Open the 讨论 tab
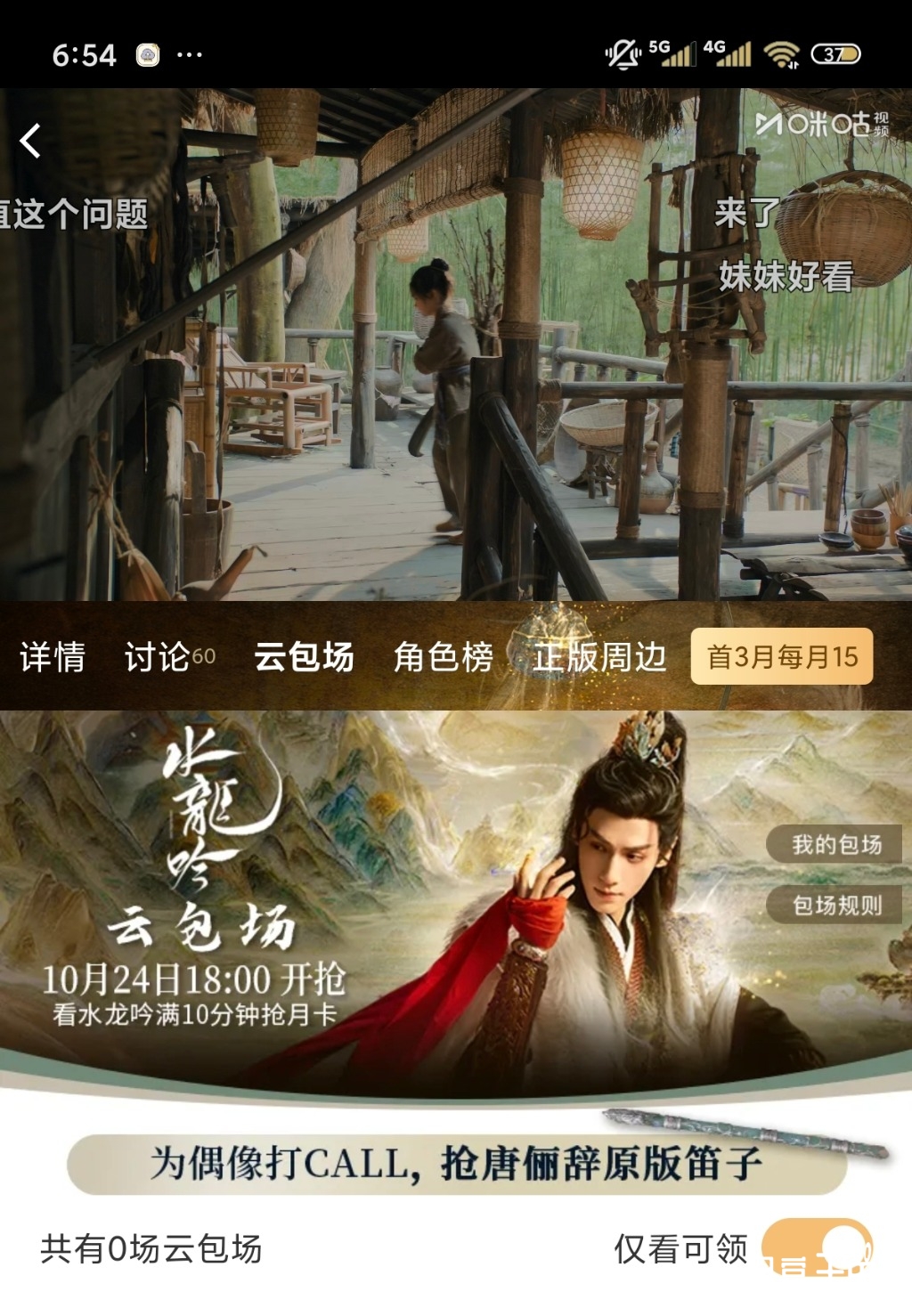Screen dimensions: 912x1316 167,657
